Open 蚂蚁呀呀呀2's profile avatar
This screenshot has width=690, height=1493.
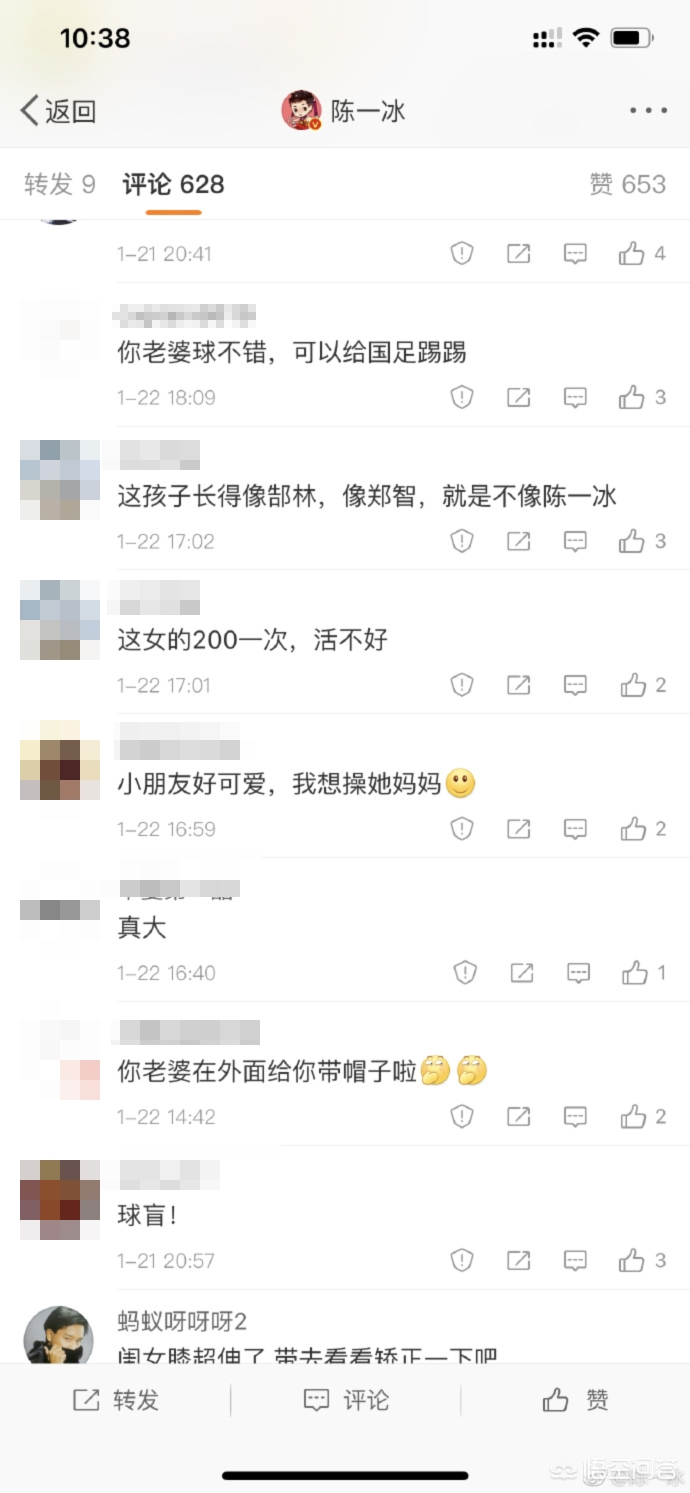click(59, 1334)
